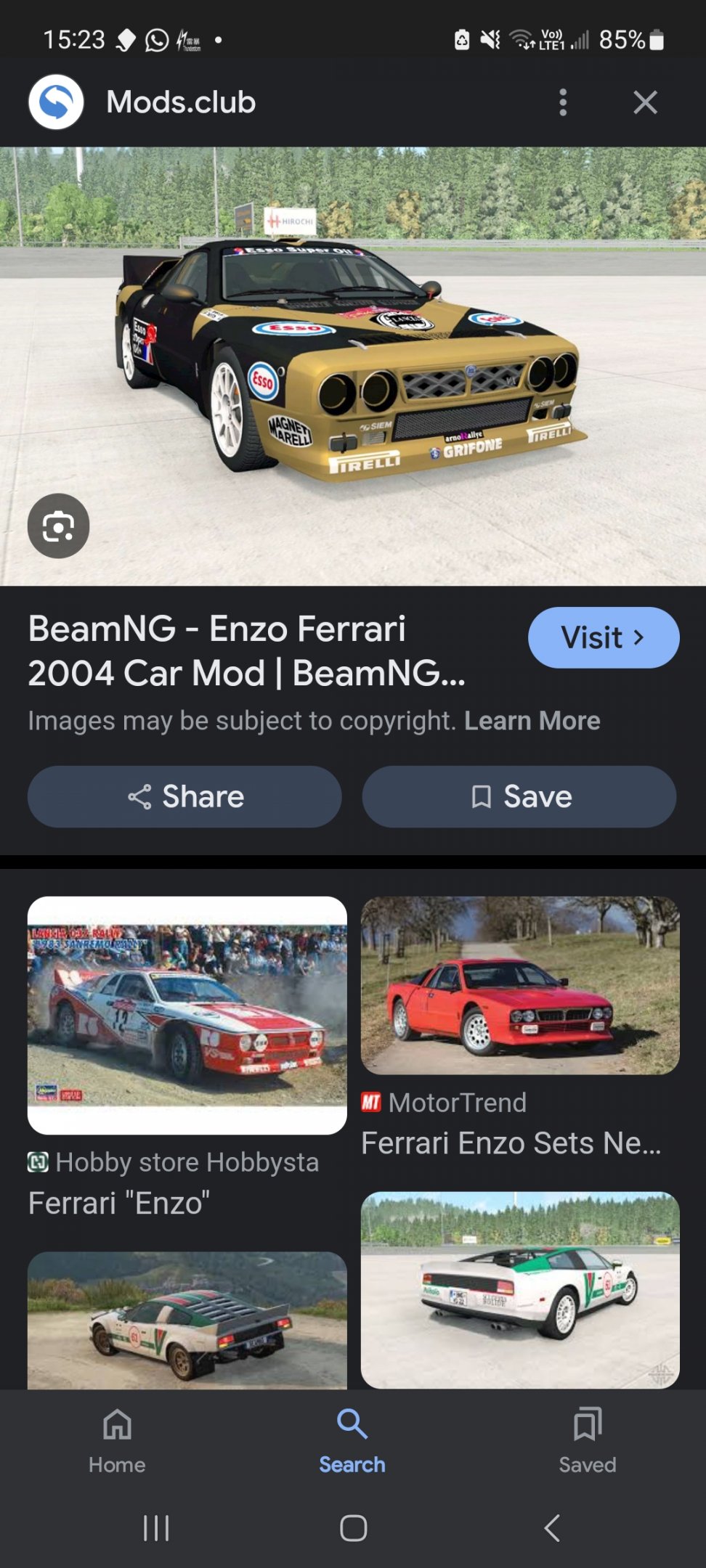Open the Learn More copyright link
Image resolution: width=706 pixels, height=1568 pixels.
tap(532, 721)
